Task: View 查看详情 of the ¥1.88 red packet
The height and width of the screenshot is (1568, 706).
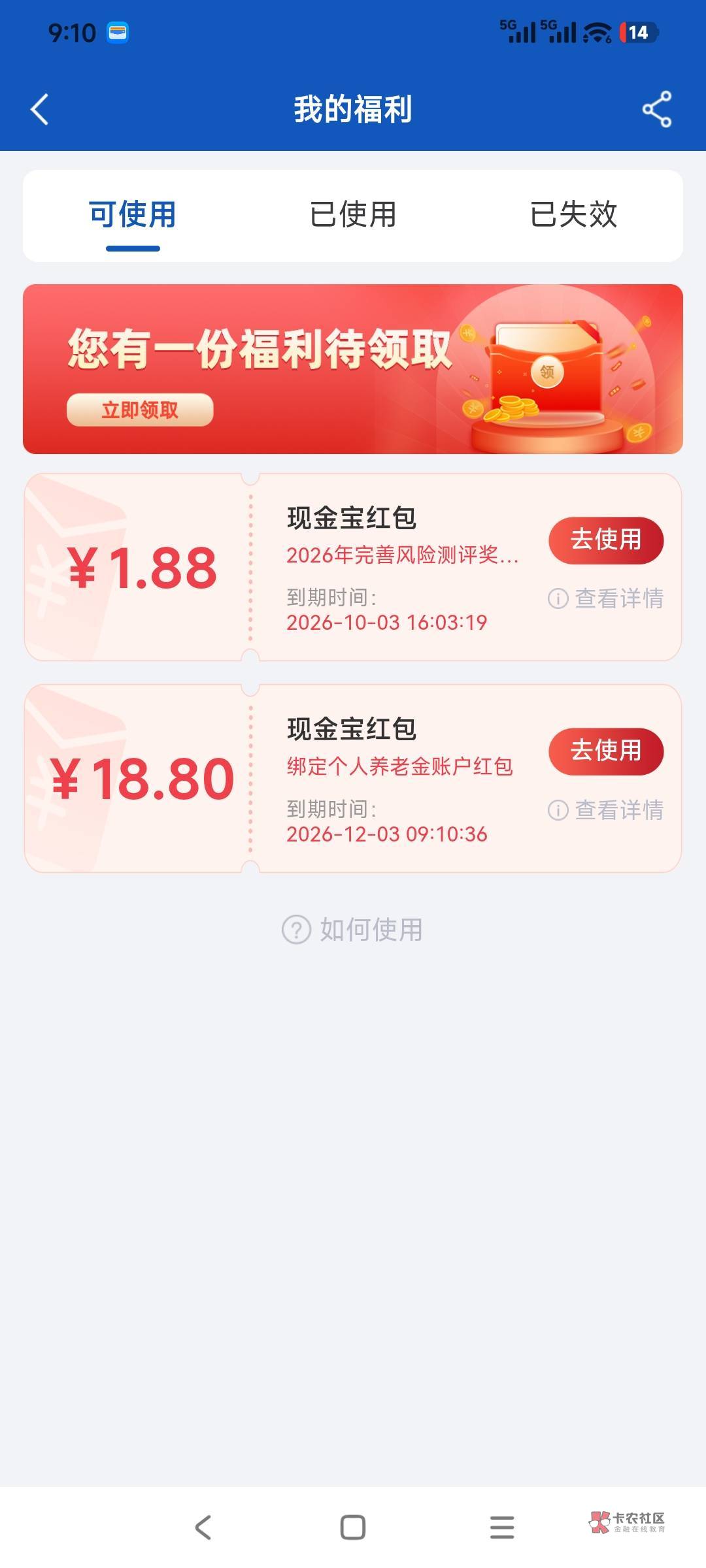Action: 606,598
